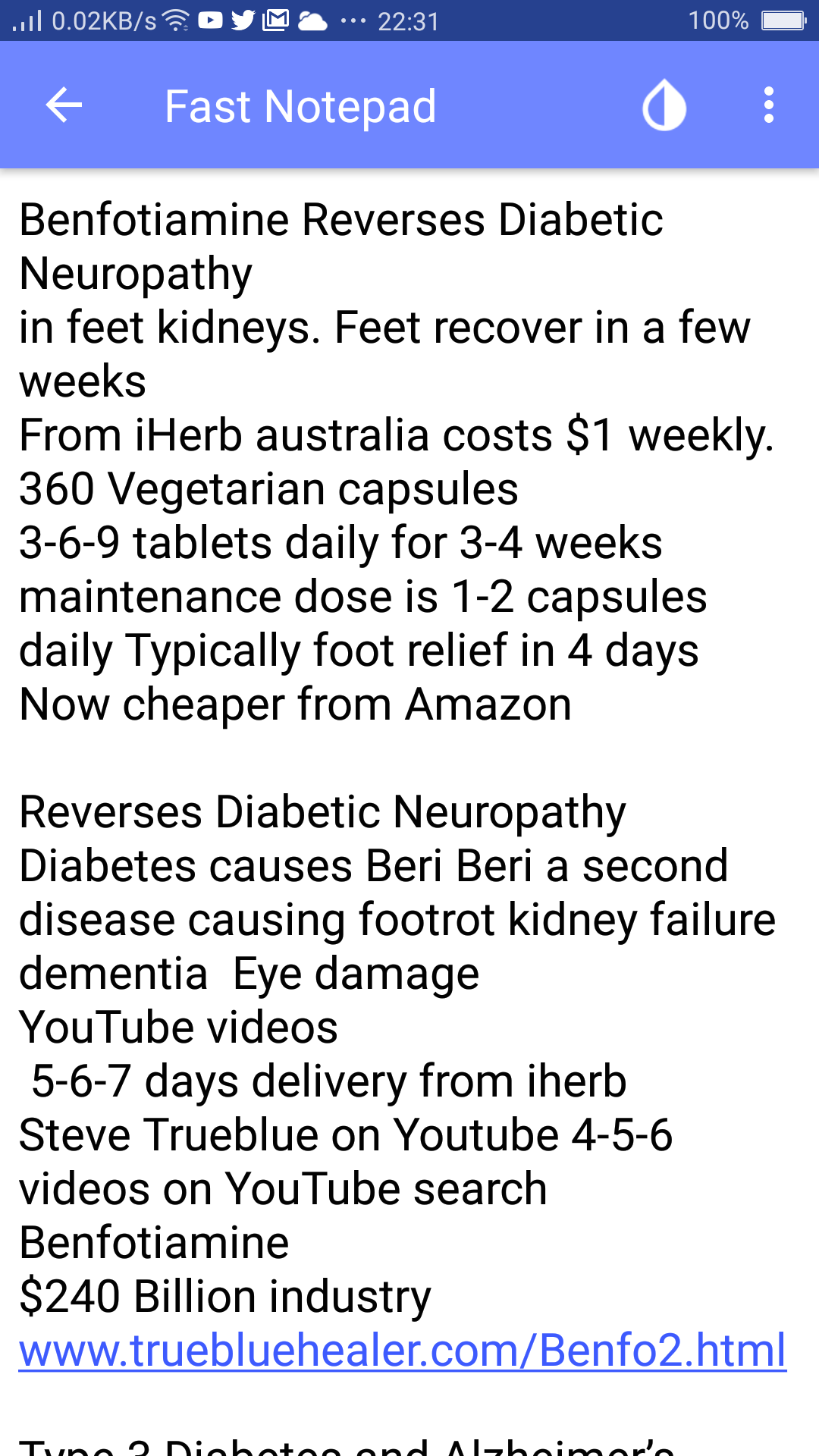
Task: Open the color drop icon
Action: pyautogui.click(x=664, y=105)
